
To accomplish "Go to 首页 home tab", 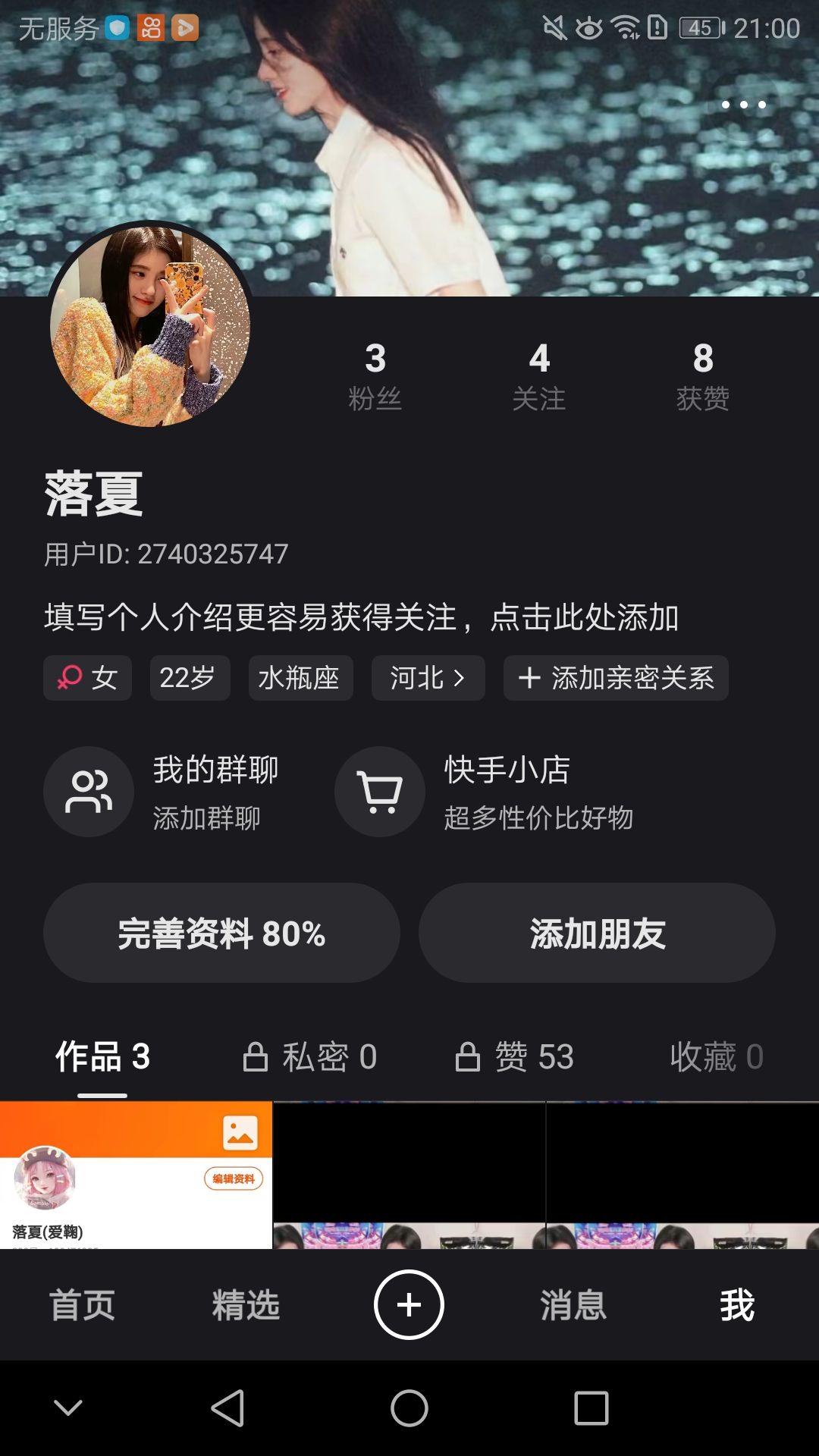I will point(82,1305).
